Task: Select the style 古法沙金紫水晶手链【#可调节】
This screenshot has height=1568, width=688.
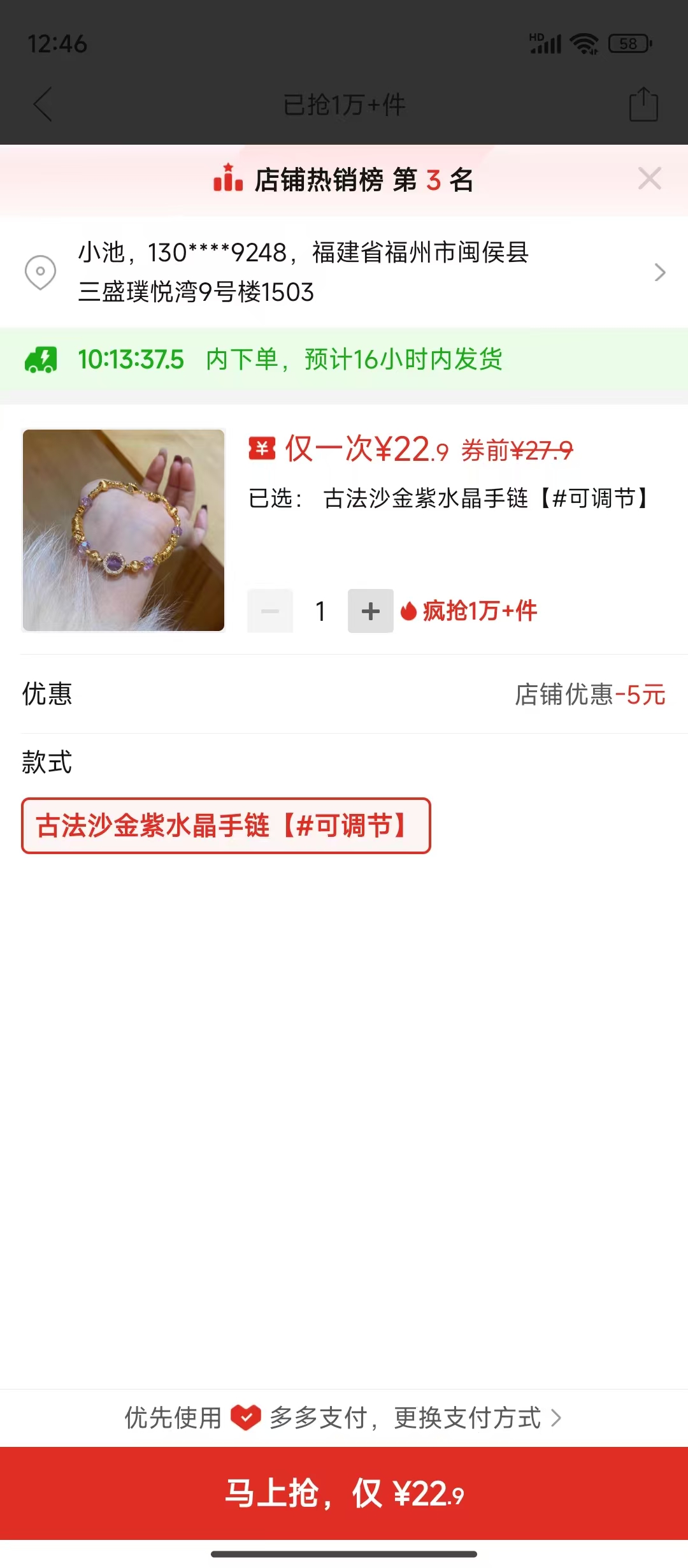Action: pos(226,826)
